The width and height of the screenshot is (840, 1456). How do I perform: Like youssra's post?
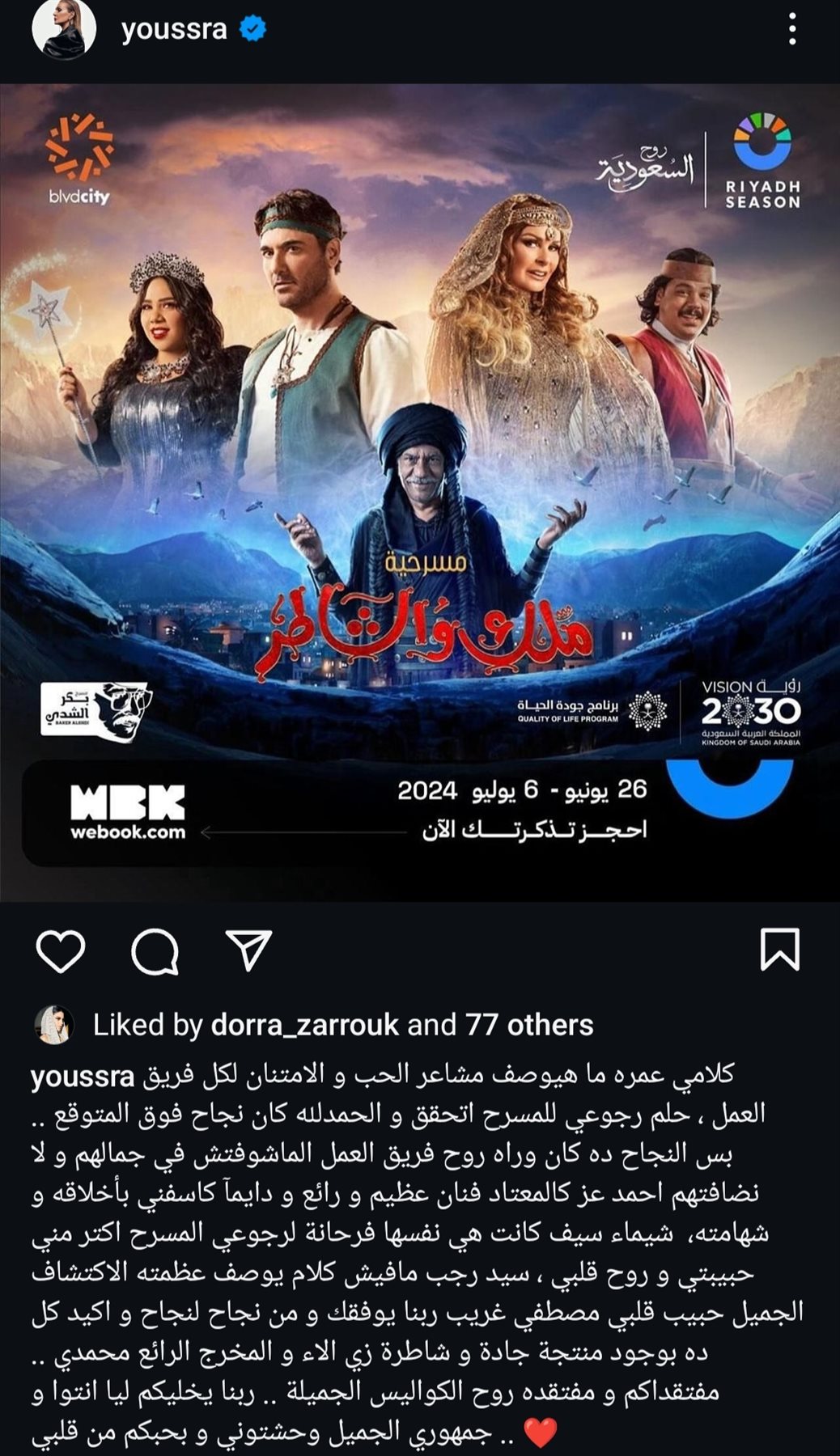(61, 951)
